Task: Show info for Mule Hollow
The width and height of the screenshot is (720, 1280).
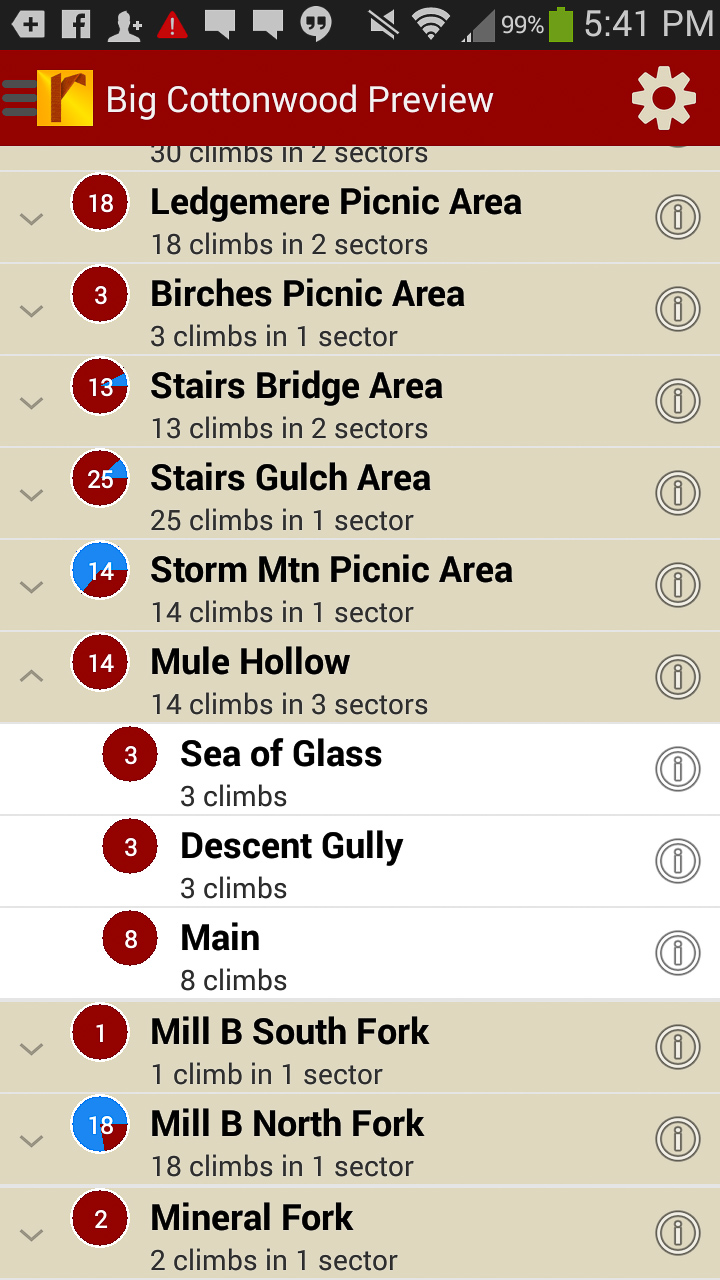Action: 677,677
